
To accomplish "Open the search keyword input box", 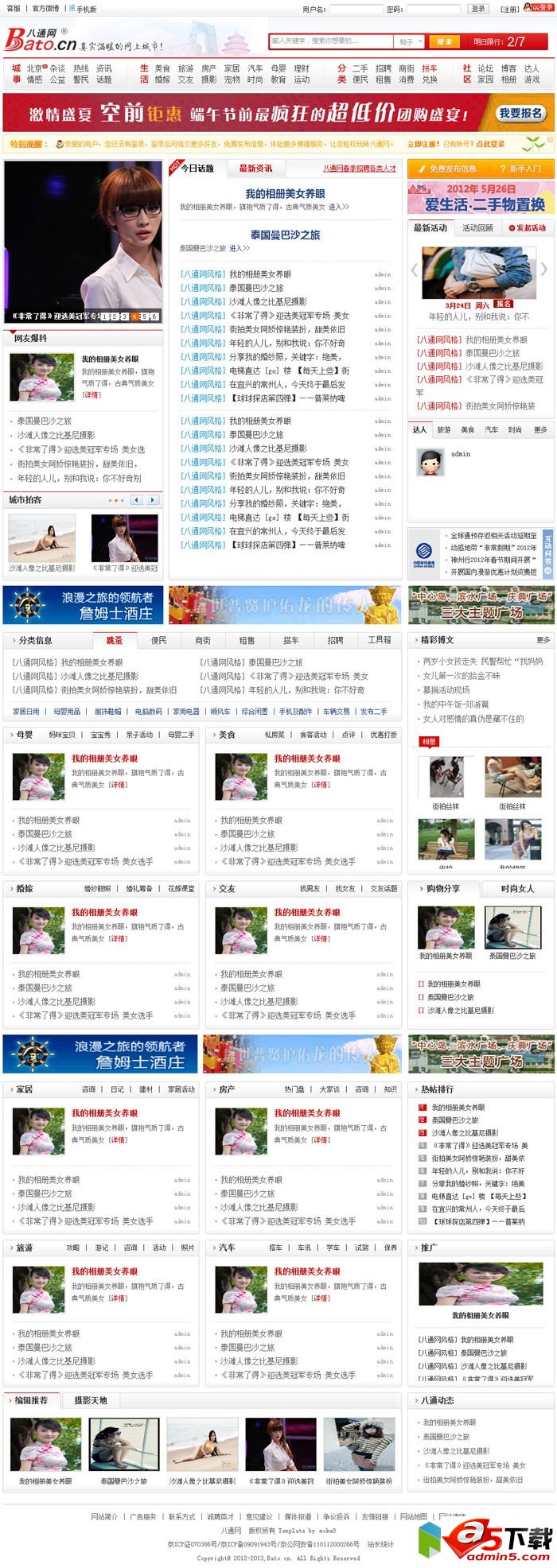I will tap(329, 41).
